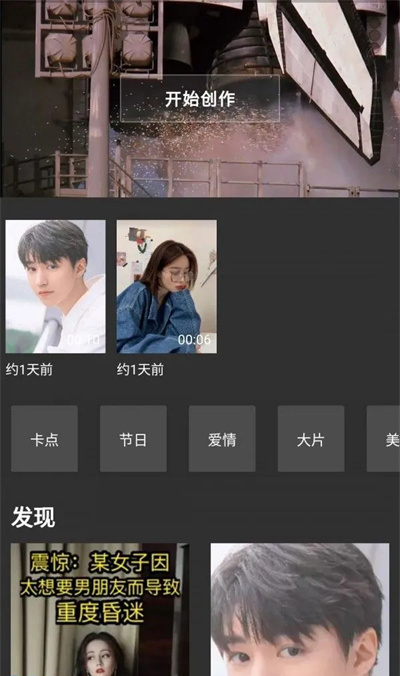Open the 10-second draft in the white hoodie
This screenshot has height=676, width=400.
pyautogui.click(x=56, y=287)
